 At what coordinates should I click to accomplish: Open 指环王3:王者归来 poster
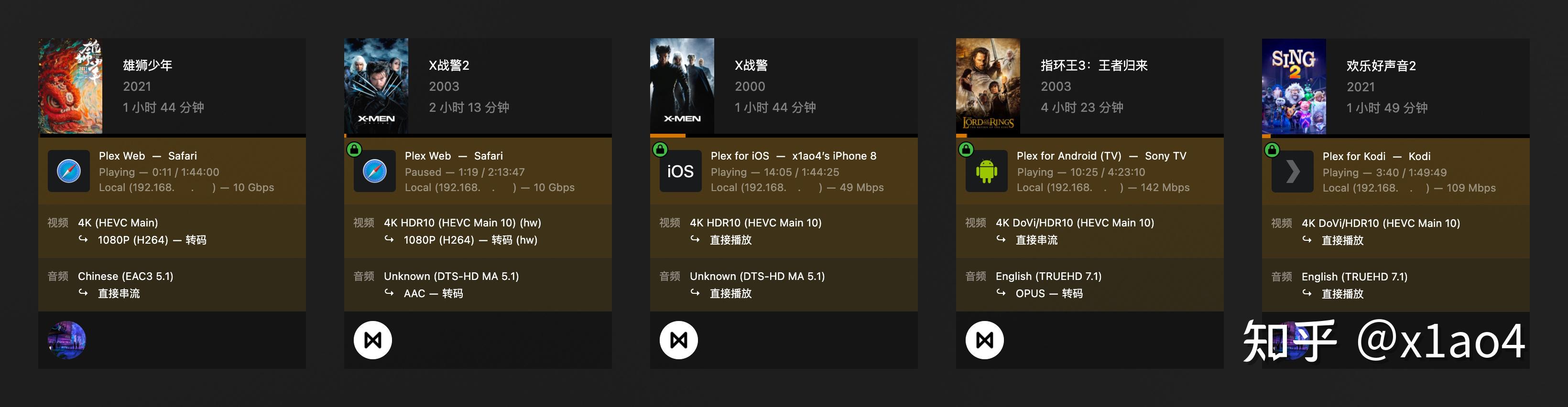[x=988, y=86]
